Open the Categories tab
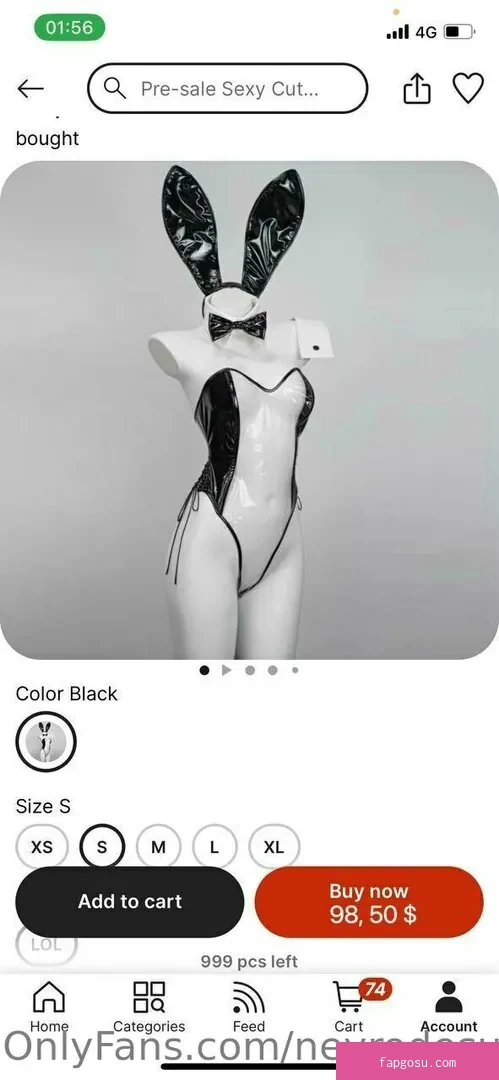Screen dimensions: 499x1080 (149, 1007)
